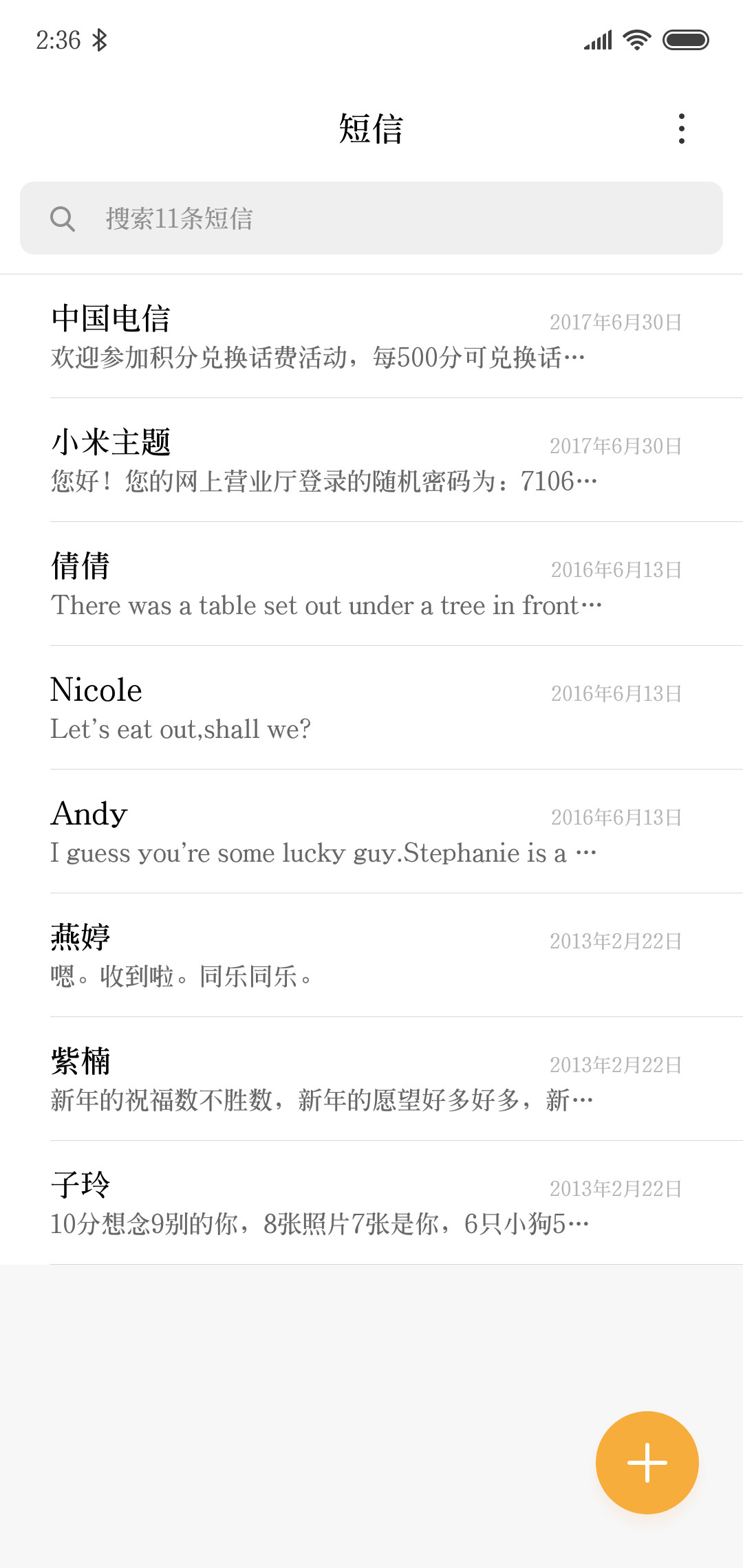Open Andy's message thread
Viewport: 743px width, 1568px height.
click(x=371, y=831)
